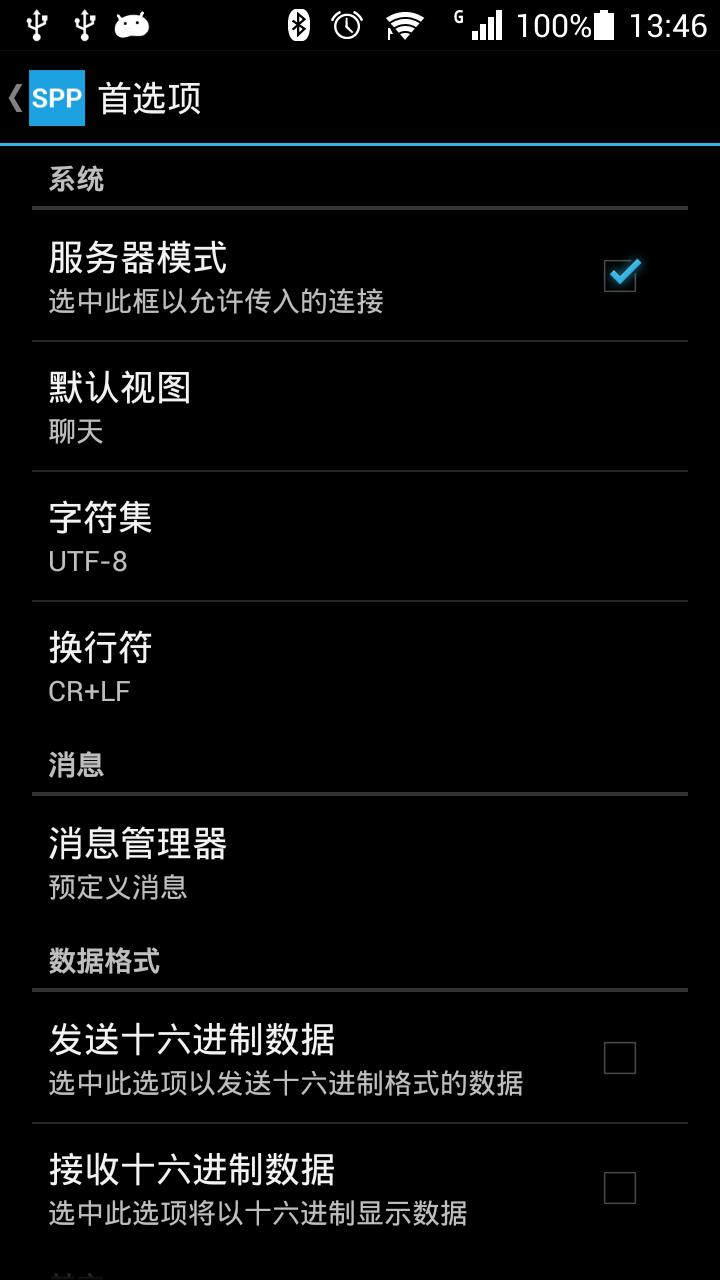Screen dimensions: 720x1280
Task: Enable 发送十六进制数据 option
Action: [619, 1057]
